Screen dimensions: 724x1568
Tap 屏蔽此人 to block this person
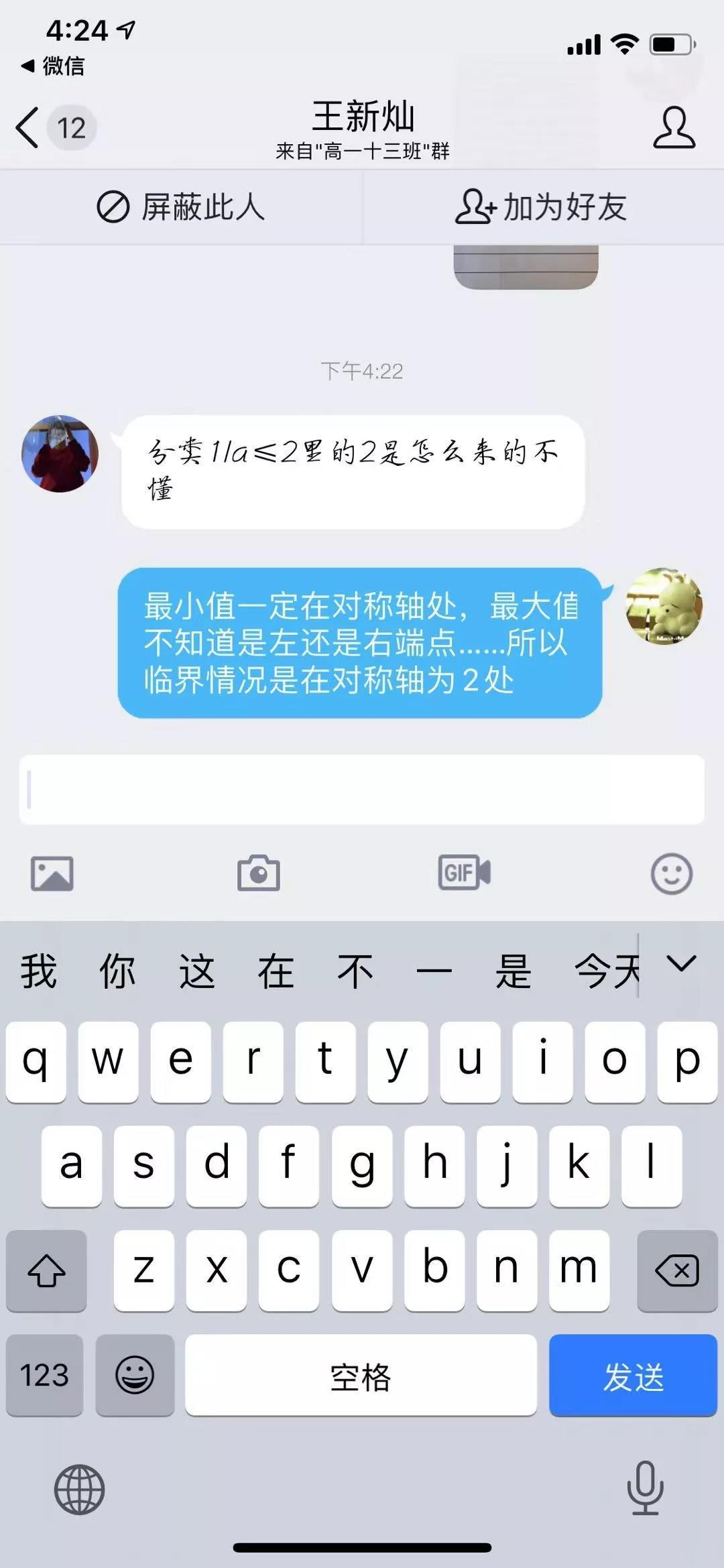(181, 206)
